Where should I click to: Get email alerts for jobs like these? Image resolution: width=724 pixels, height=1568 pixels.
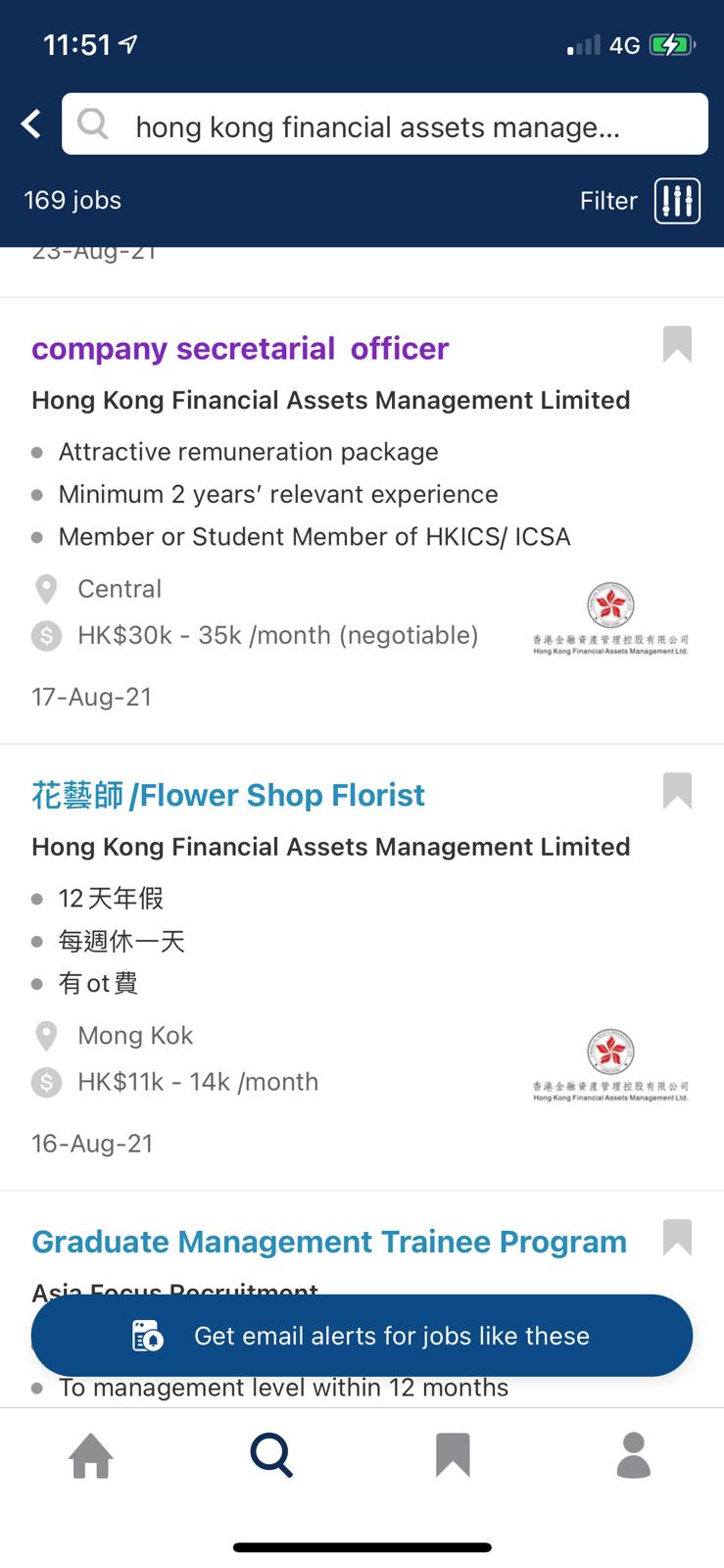362,1336
